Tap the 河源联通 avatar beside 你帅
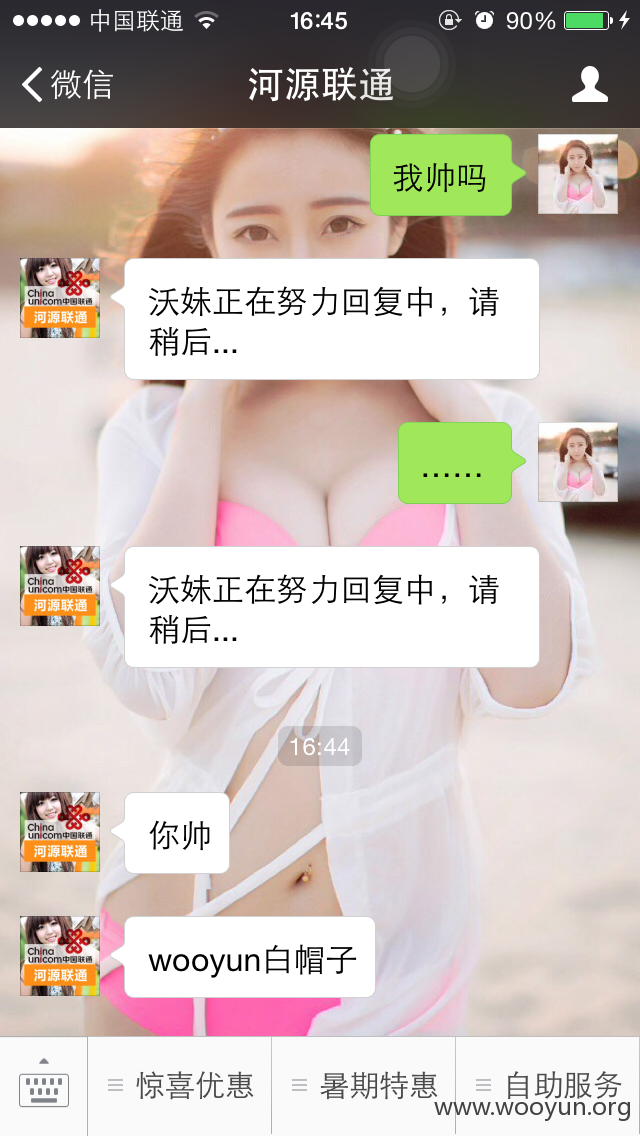640x1136 pixels. click(x=60, y=832)
